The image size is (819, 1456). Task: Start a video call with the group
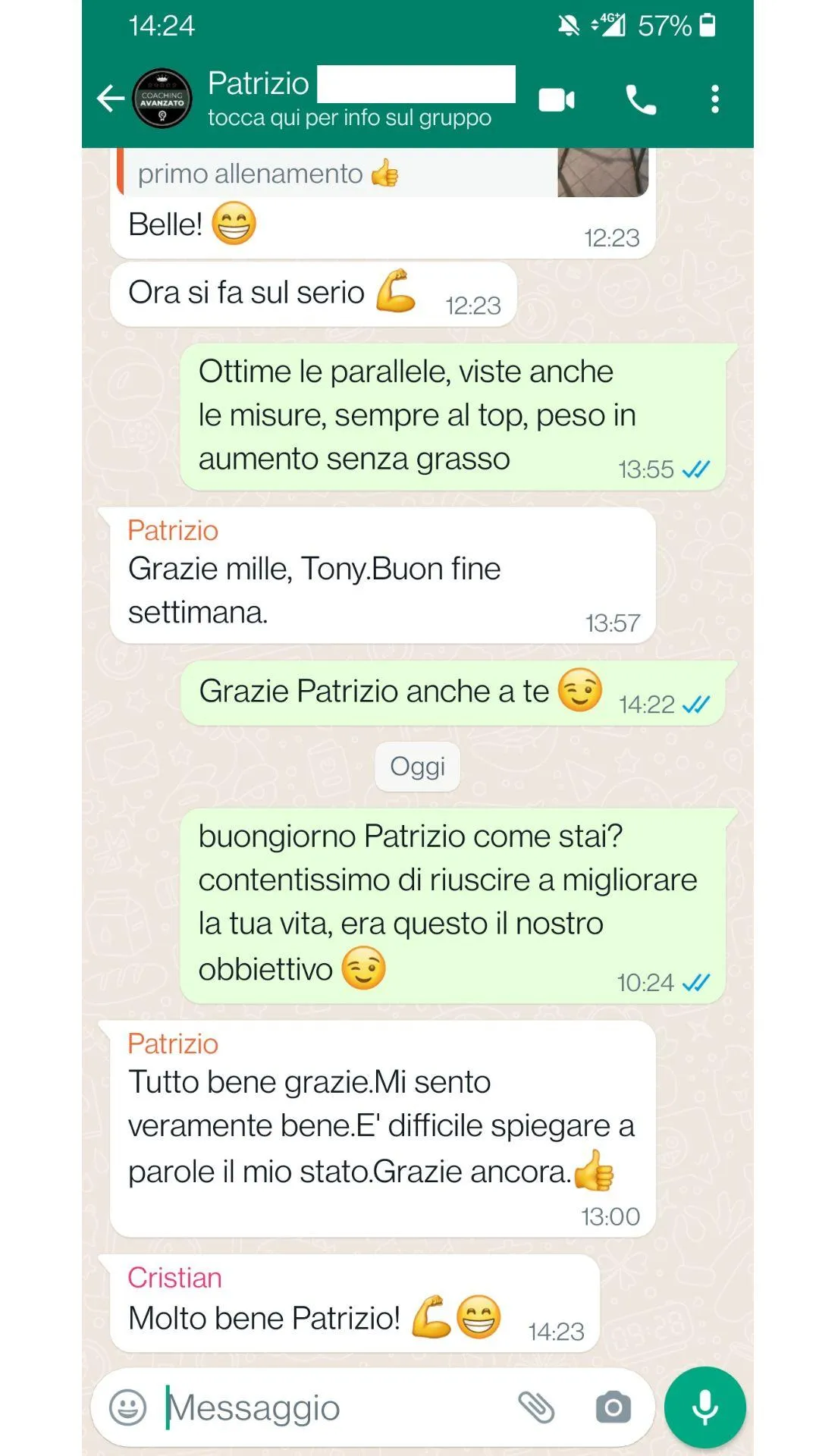[557, 99]
